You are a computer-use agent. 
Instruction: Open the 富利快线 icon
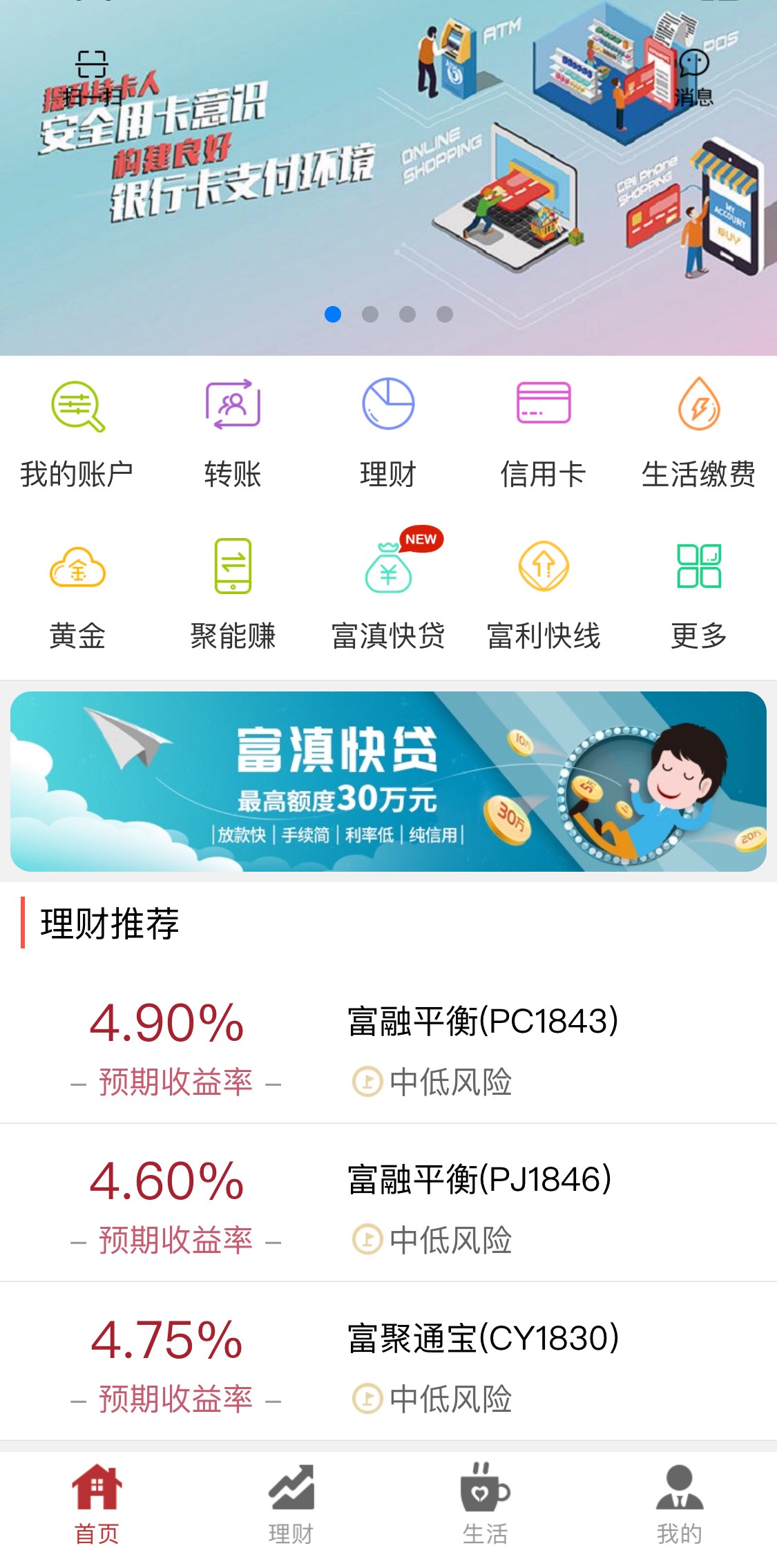(544, 594)
